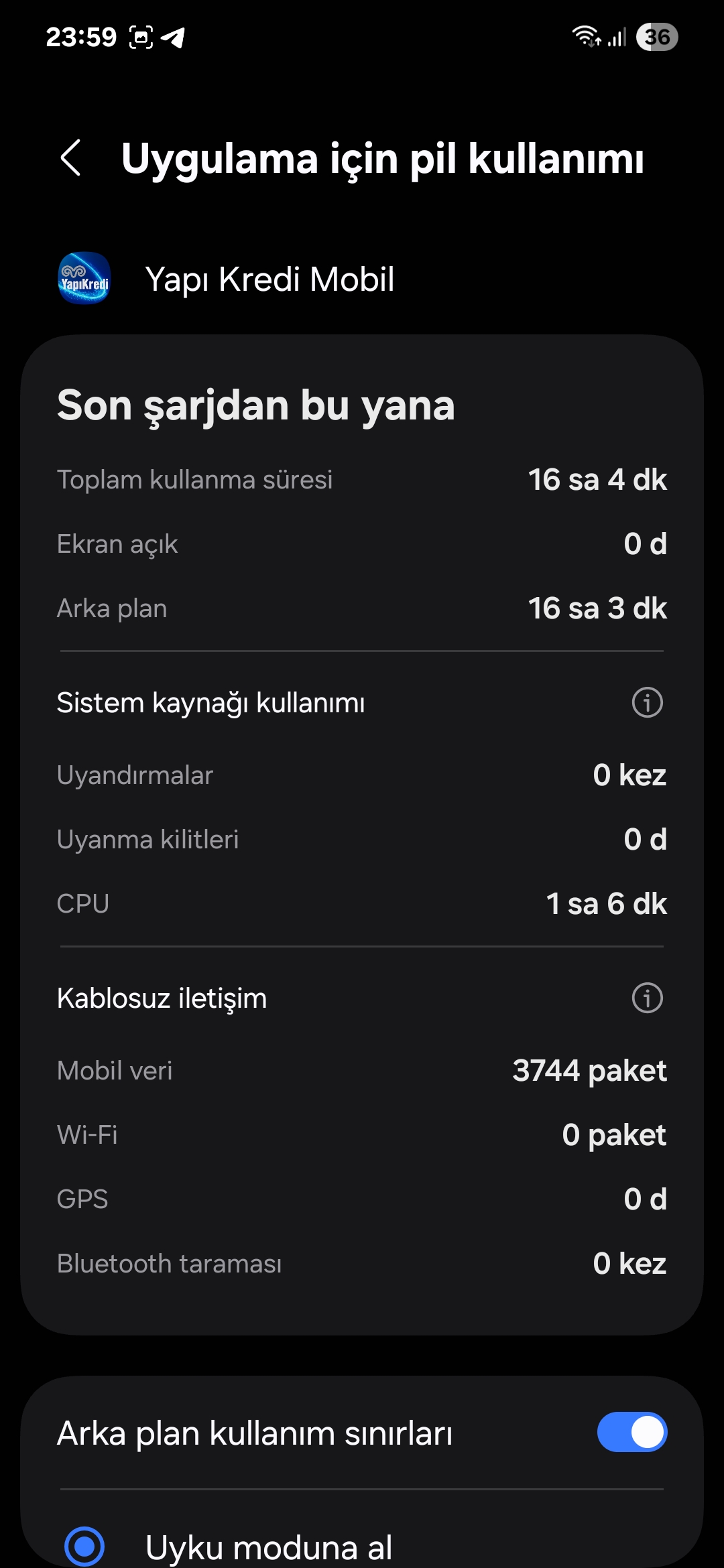Viewport: 724px width, 1568px height.
Task: Go back from battery usage screen
Action: (x=71, y=158)
